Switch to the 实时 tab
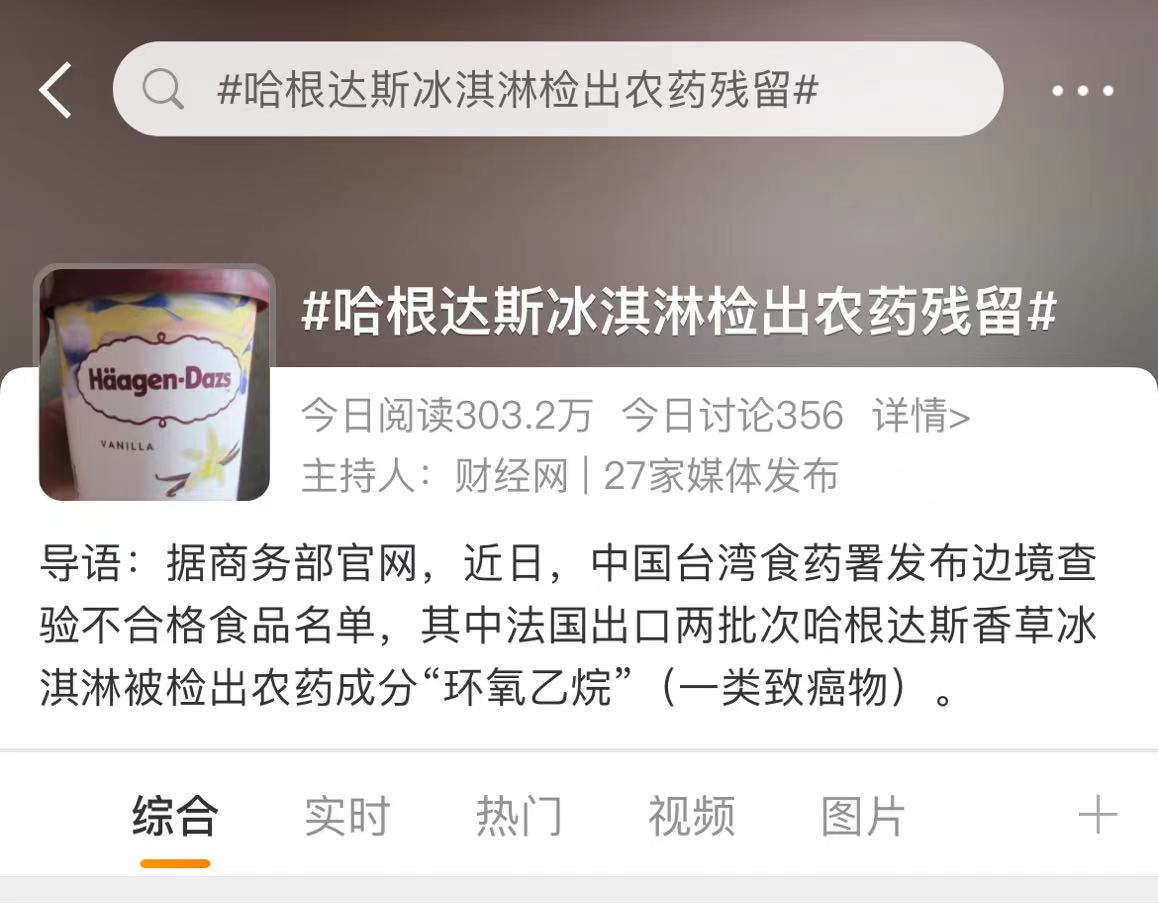The height and width of the screenshot is (910, 1158). pyautogui.click(x=347, y=817)
